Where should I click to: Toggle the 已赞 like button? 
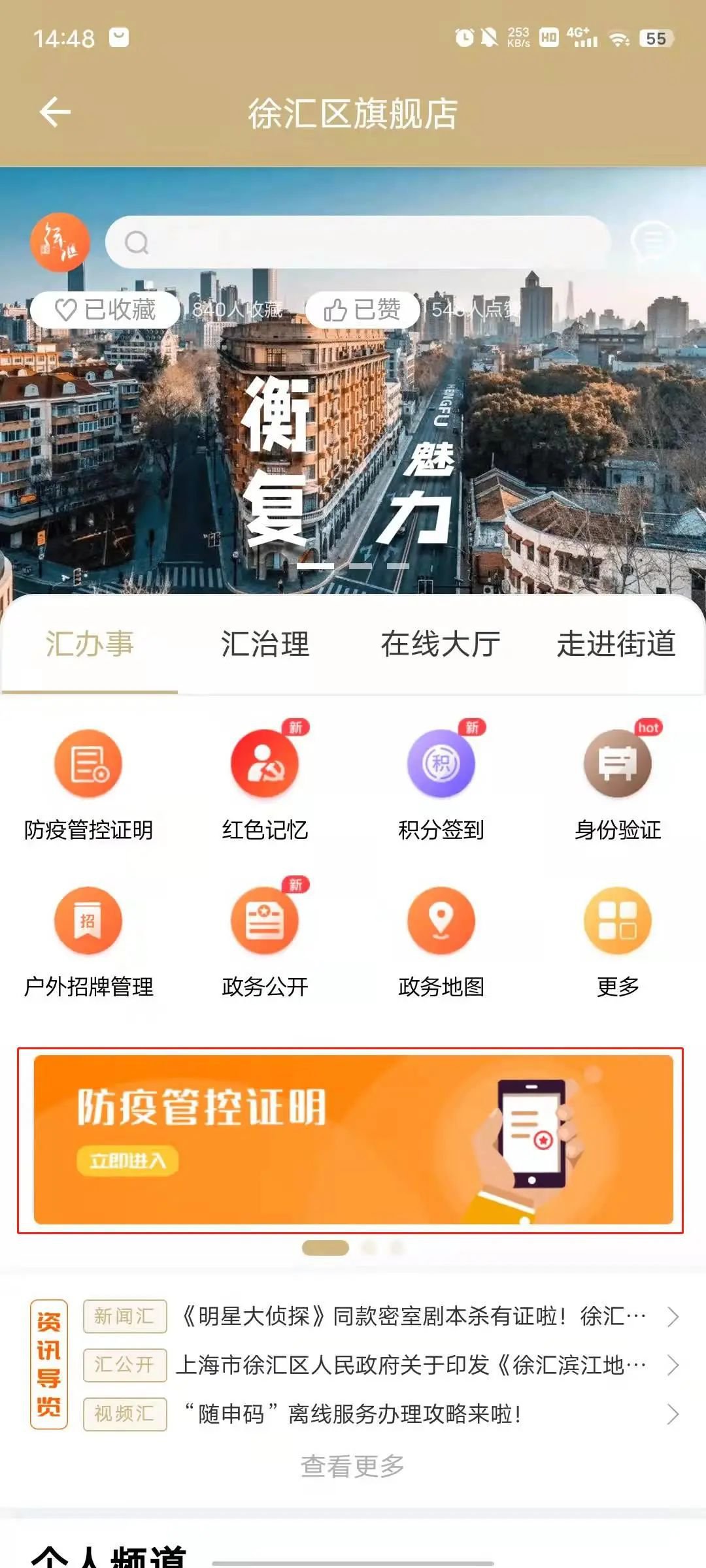[x=363, y=309]
